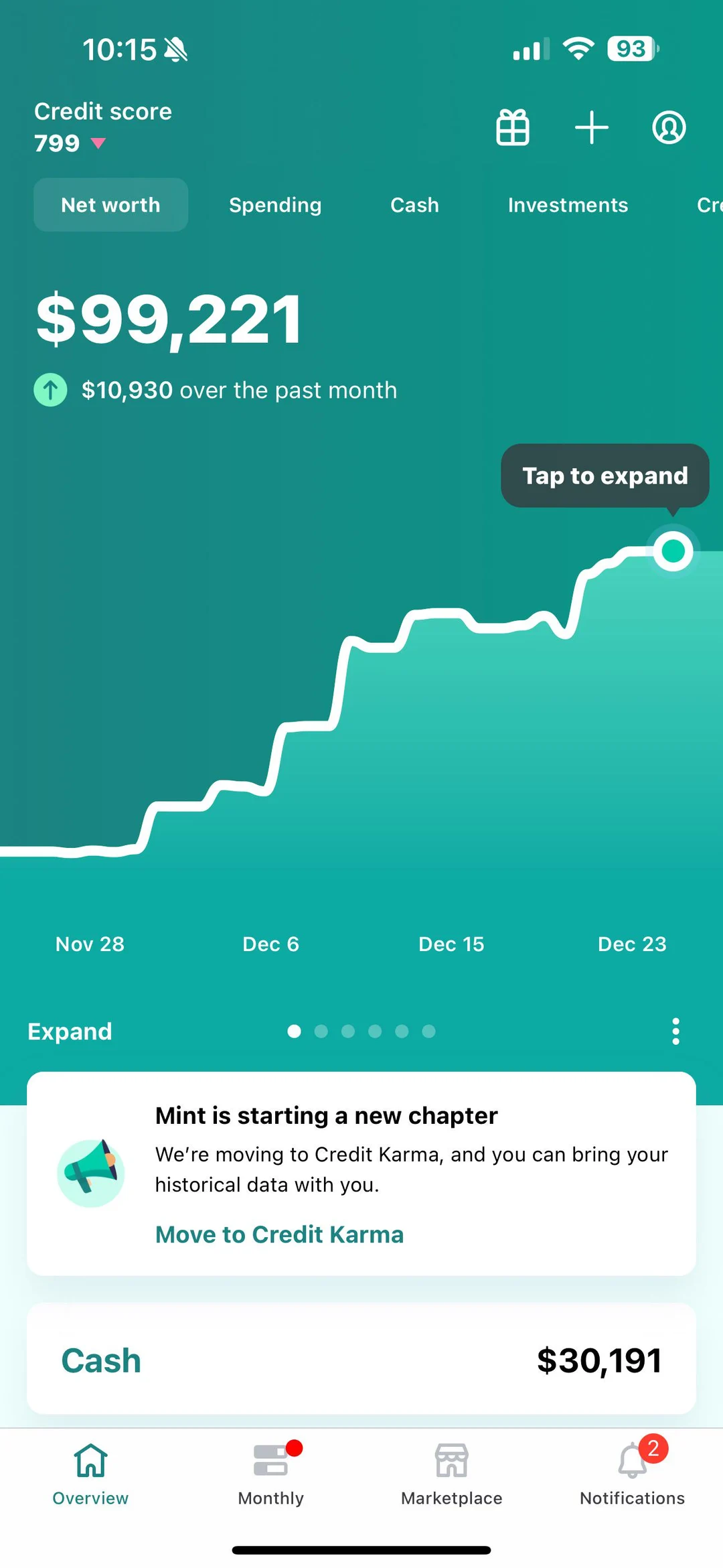Check the Notifications bell icon

point(631,1464)
